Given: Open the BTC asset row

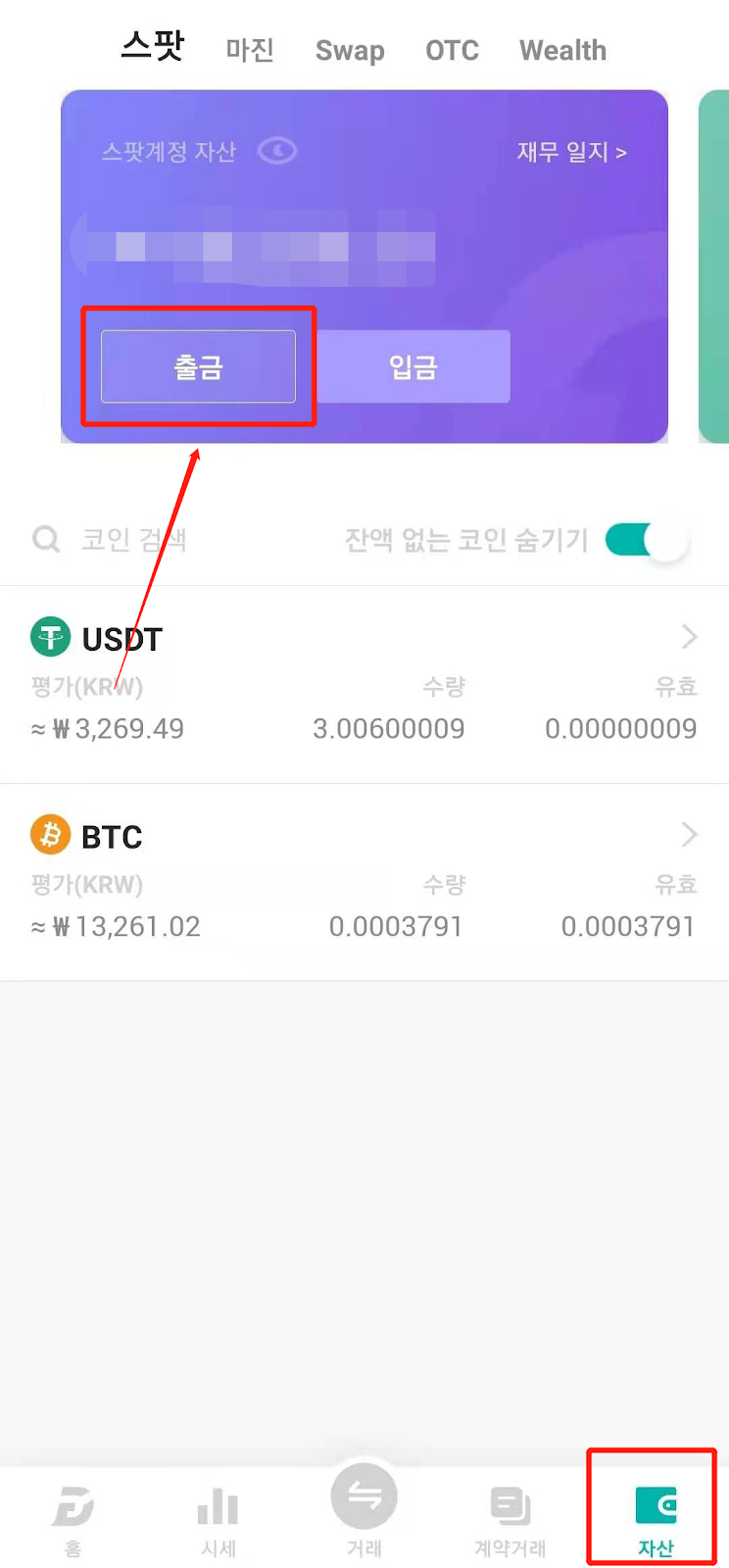Looking at the screenshot, I should [364, 882].
